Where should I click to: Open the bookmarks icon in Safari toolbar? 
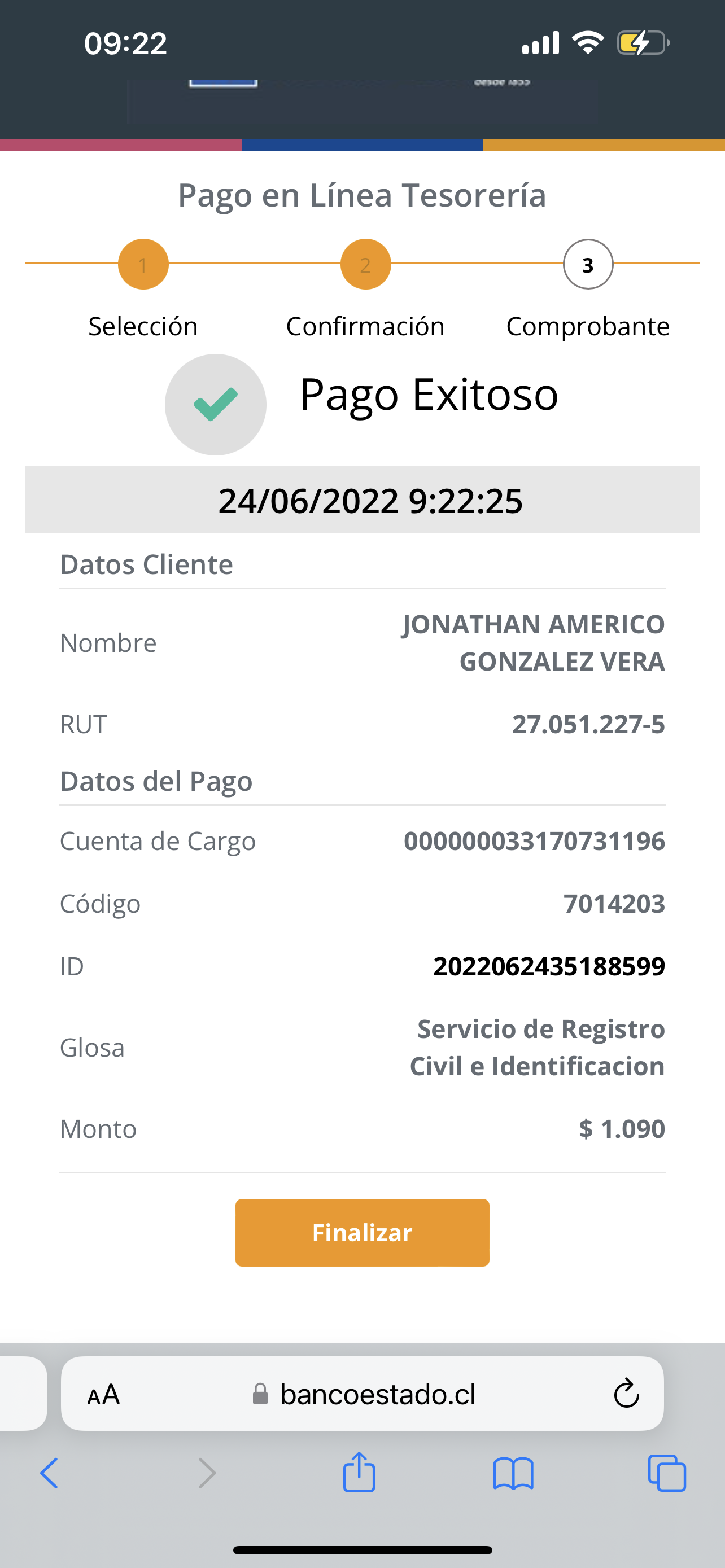click(x=514, y=1473)
